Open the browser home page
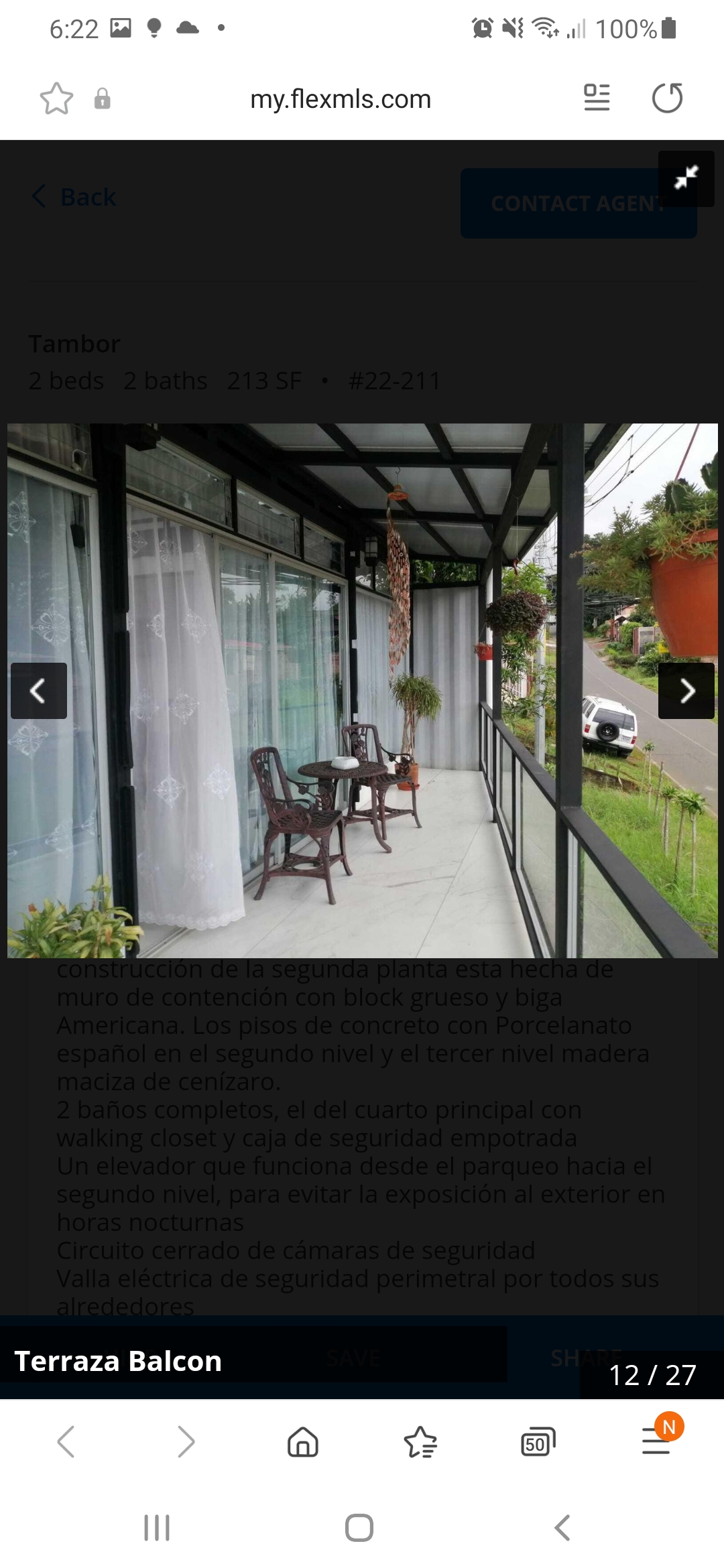The height and width of the screenshot is (1568, 724). (303, 1441)
